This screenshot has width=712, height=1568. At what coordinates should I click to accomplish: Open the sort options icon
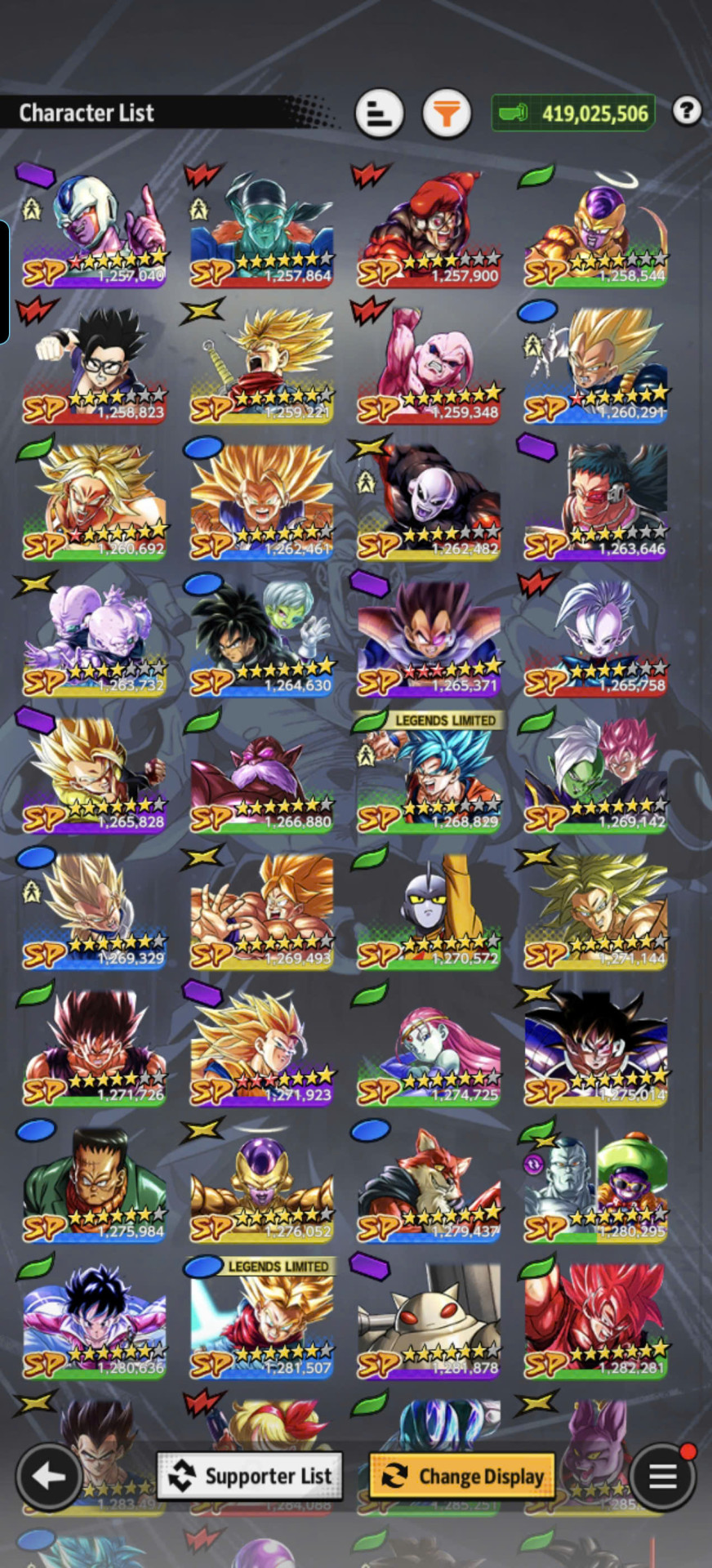click(380, 113)
